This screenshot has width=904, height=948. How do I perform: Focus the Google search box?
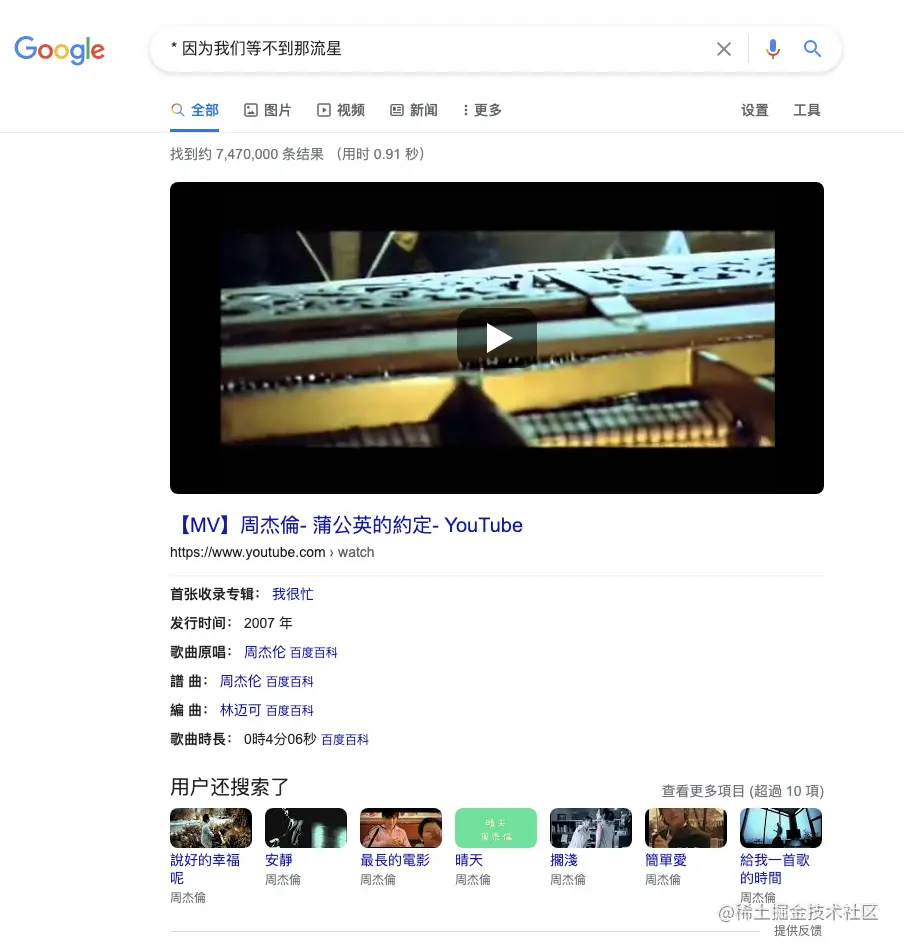click(x=430, y=49)
